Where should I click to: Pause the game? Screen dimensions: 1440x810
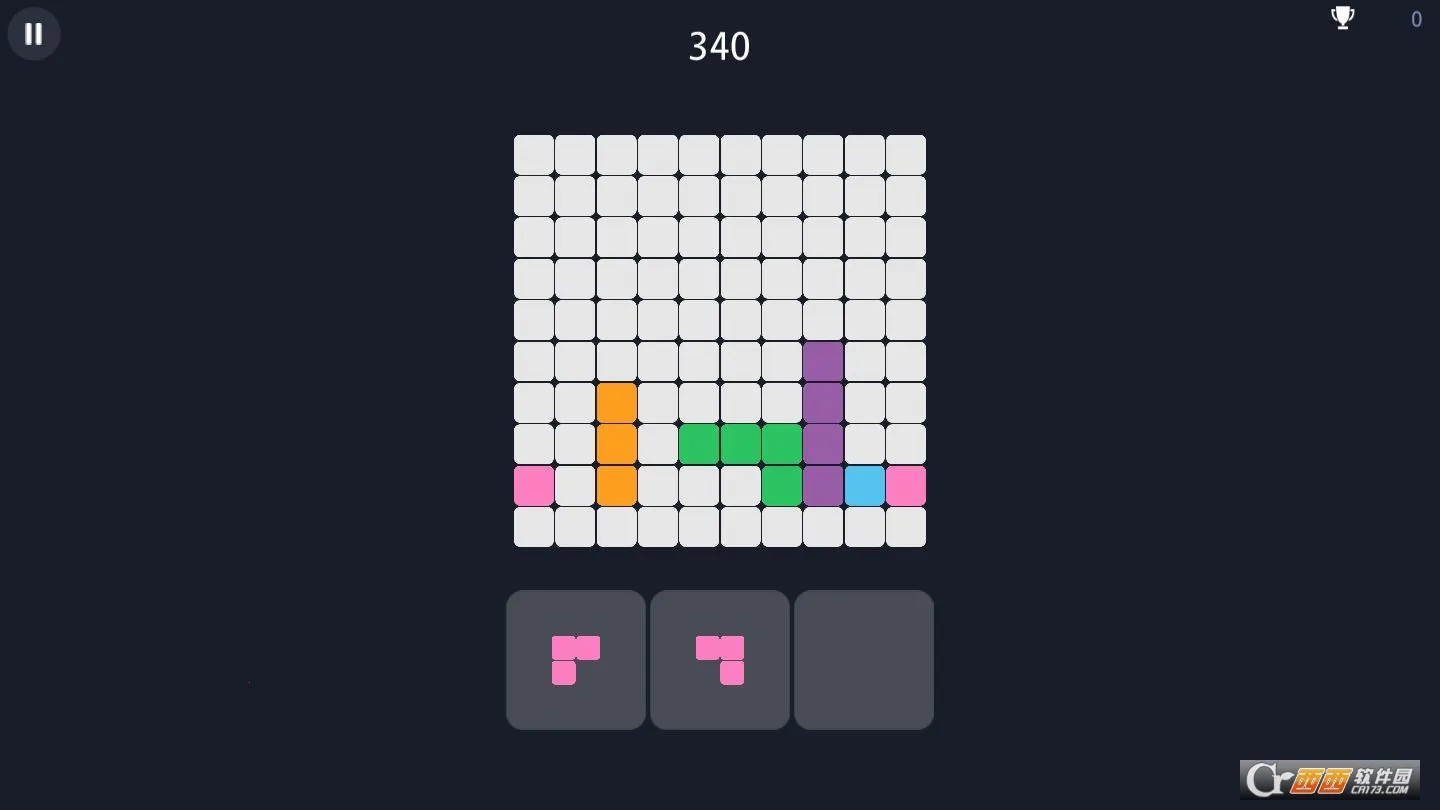coord(33,34)
